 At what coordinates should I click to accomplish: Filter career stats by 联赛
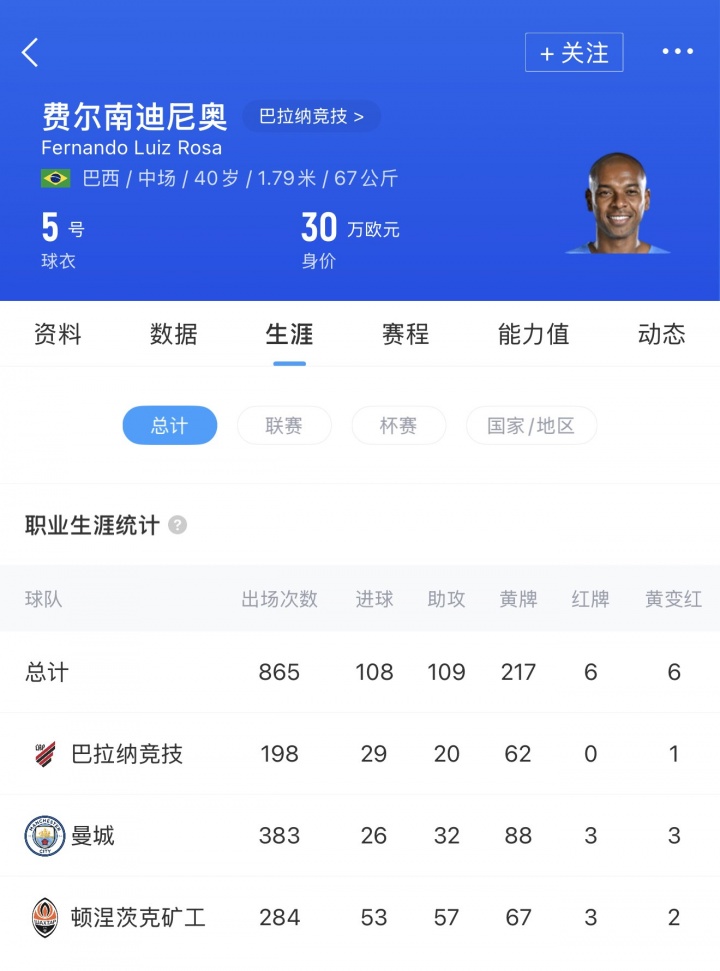coord(284,426)
